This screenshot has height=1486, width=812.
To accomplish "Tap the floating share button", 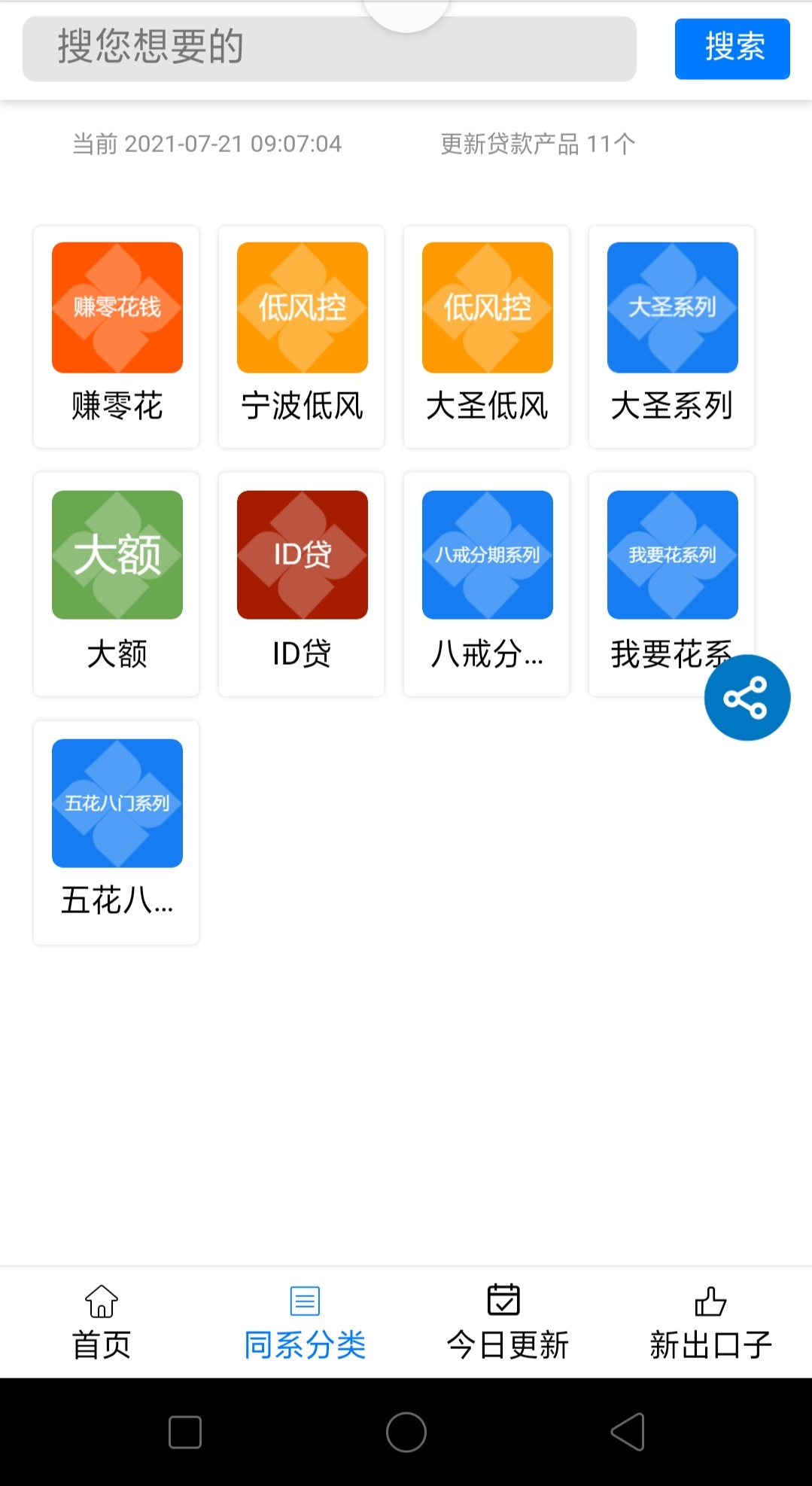I will point(747,698).
